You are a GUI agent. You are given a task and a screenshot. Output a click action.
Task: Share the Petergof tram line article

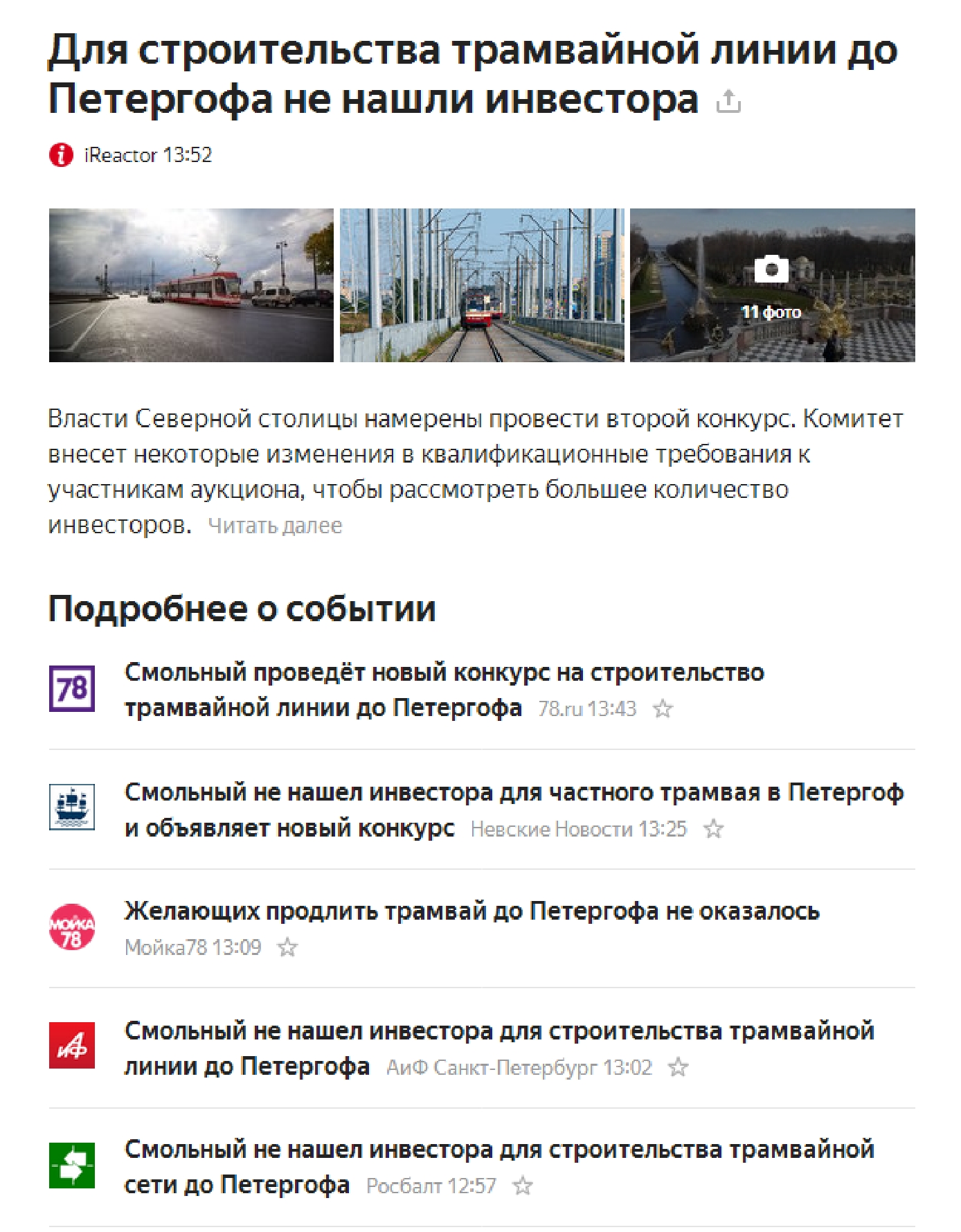point(728,102)
